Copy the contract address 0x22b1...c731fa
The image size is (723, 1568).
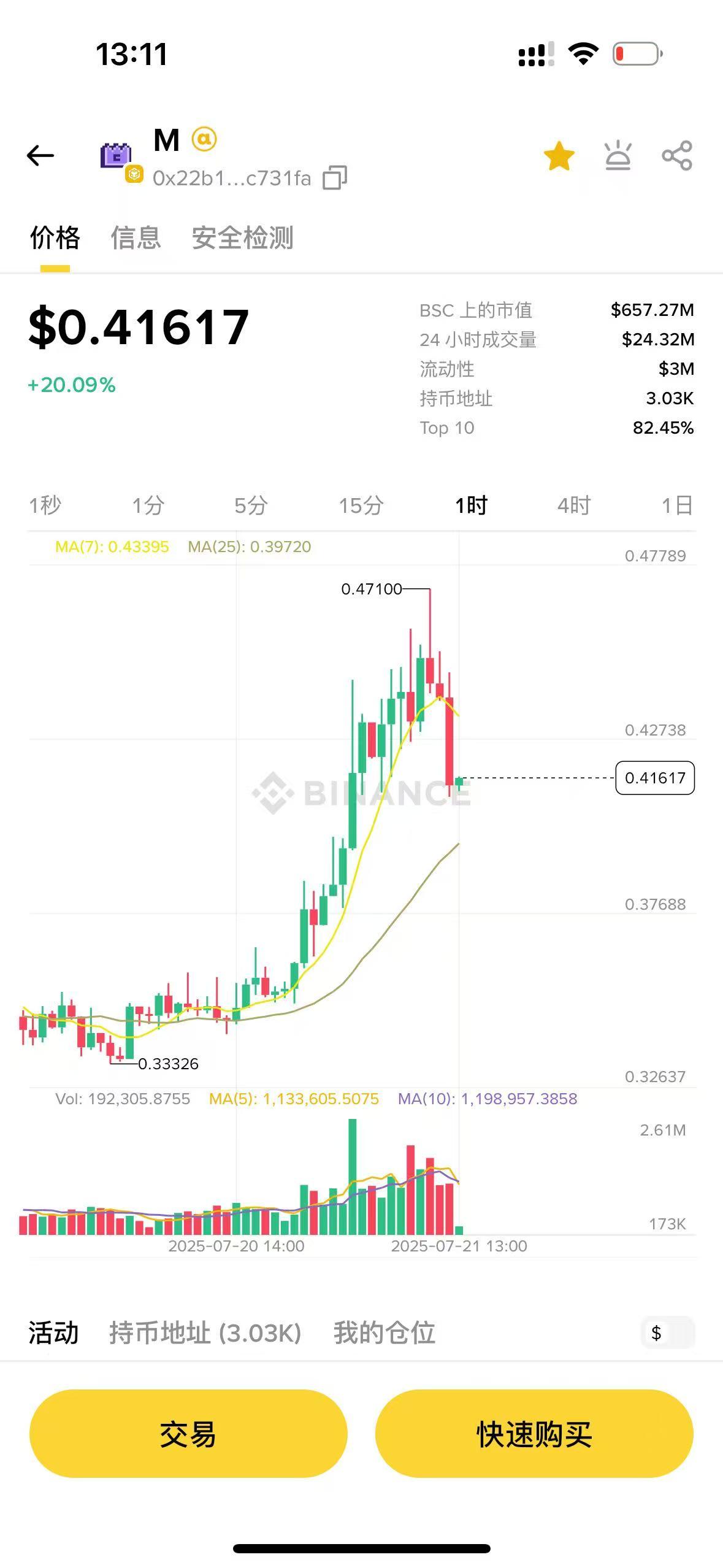pos(335,178)
